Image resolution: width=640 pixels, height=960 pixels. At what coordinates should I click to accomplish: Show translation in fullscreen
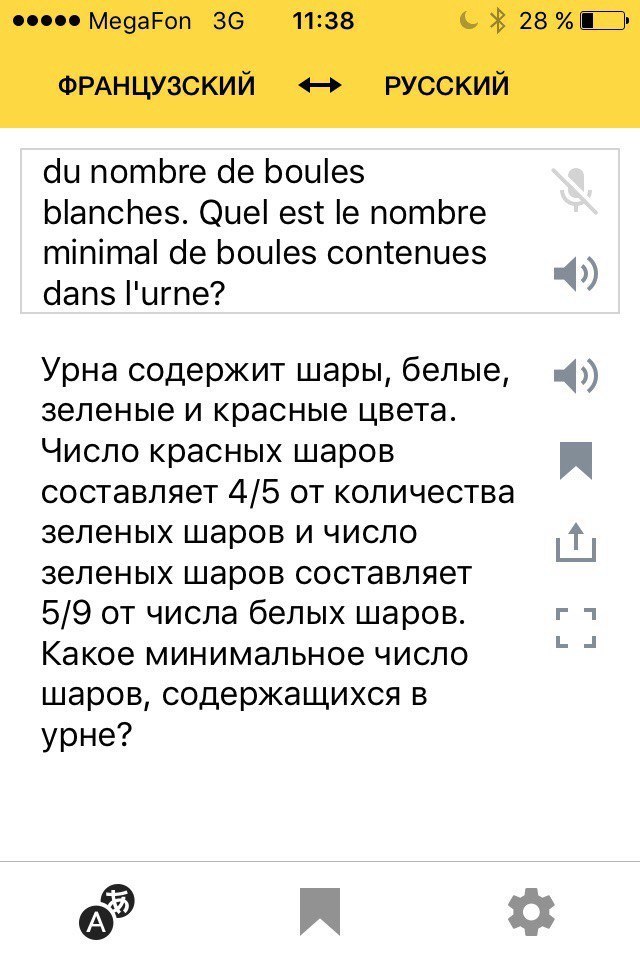575,628
